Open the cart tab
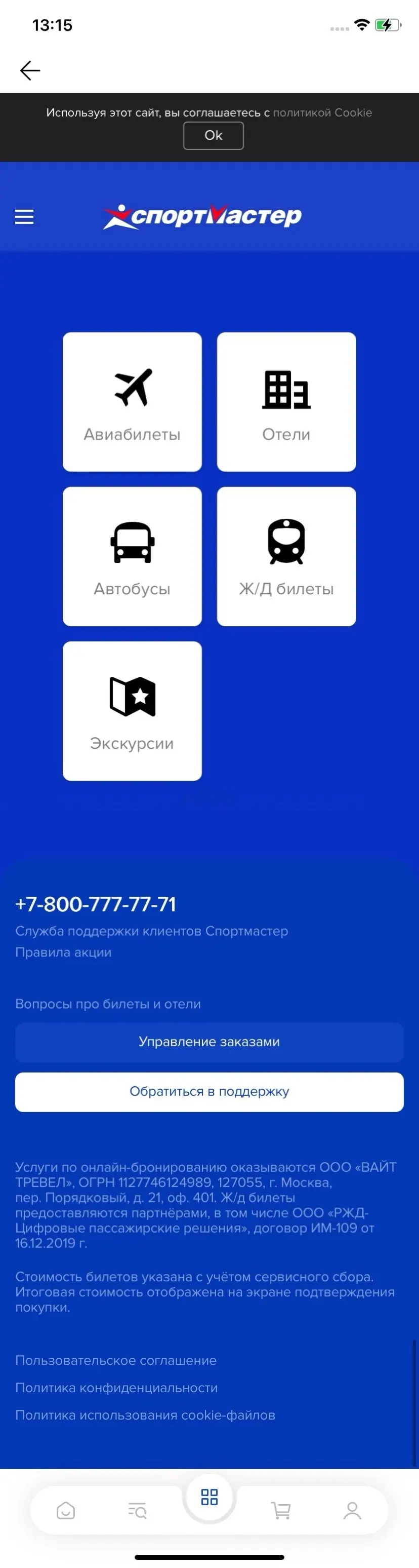Image resolution: width=419 pixels, height=1568 pixels. click(280, 1510)
